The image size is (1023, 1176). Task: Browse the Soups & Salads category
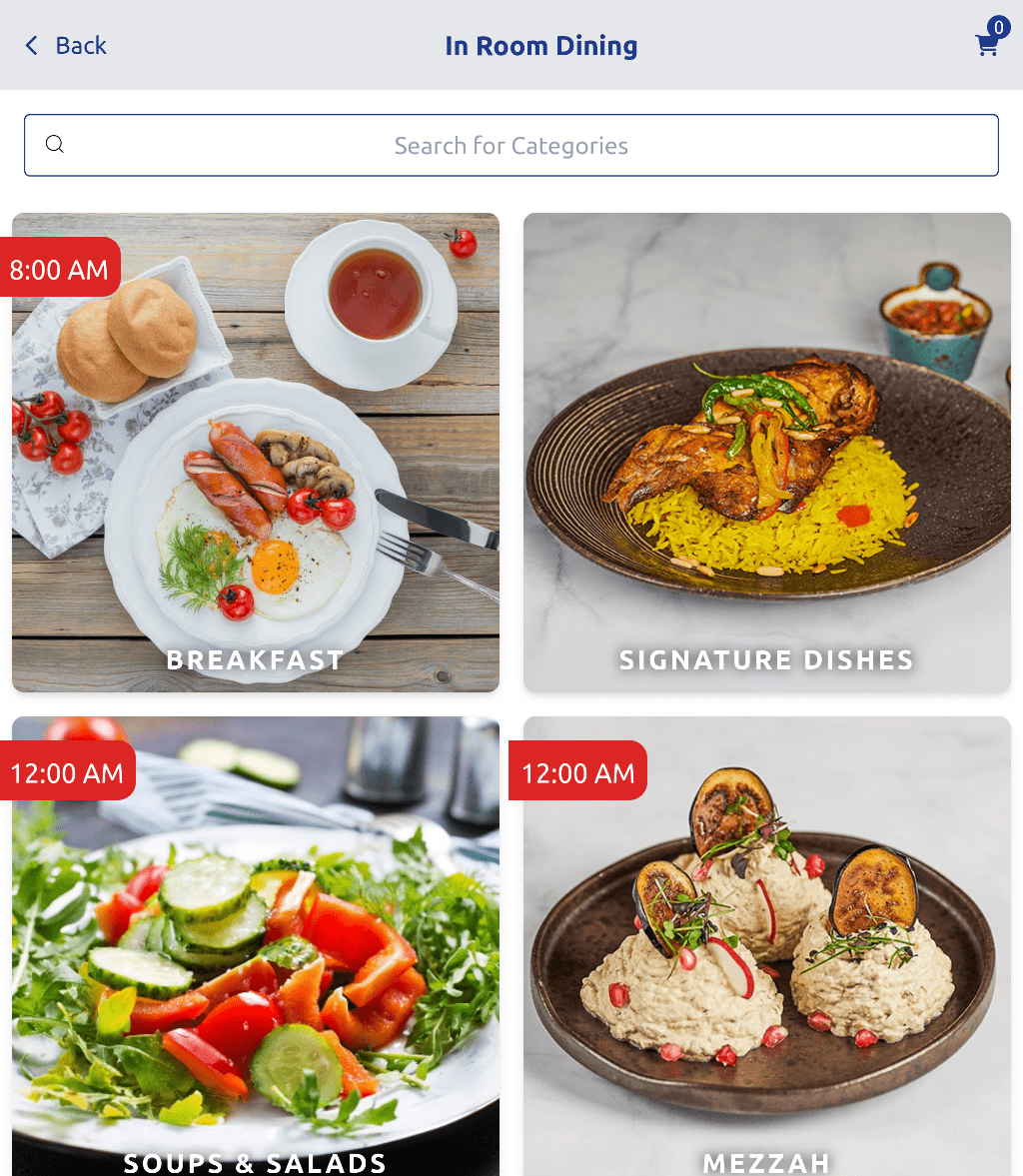pos(256,945)
